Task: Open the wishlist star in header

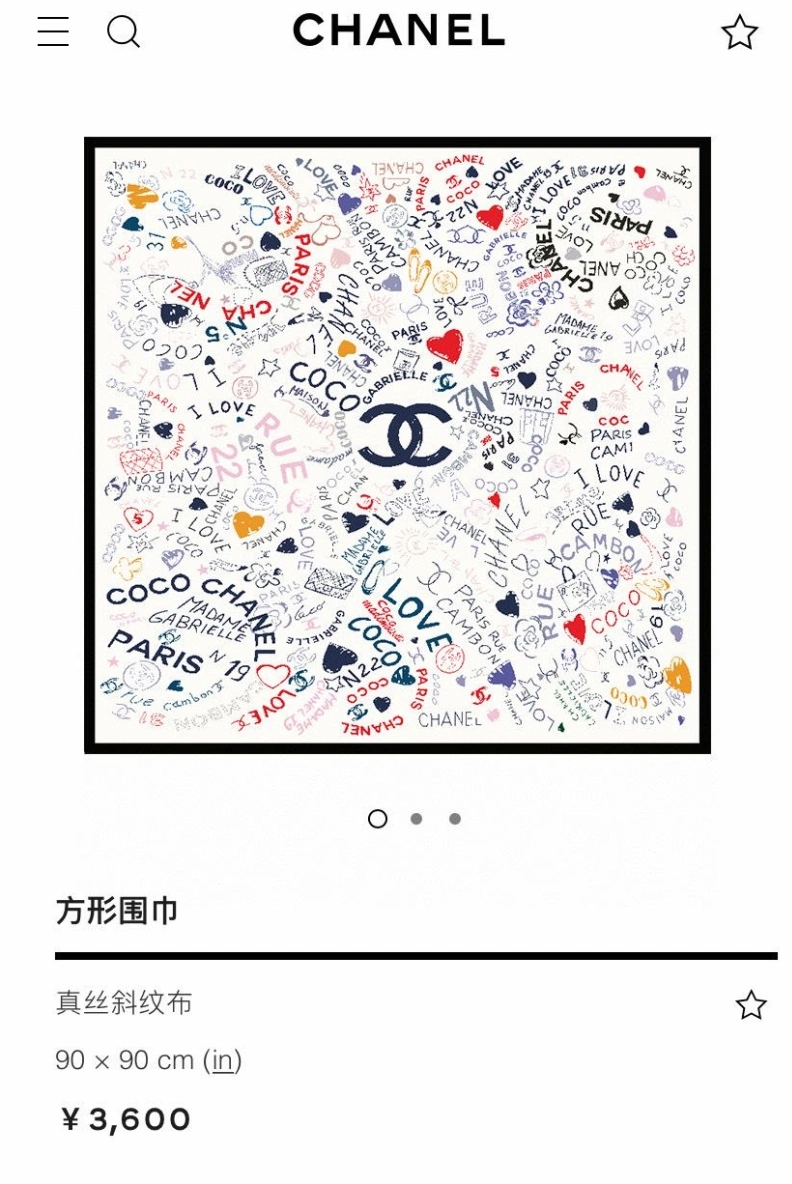Action: pos(740,32)
